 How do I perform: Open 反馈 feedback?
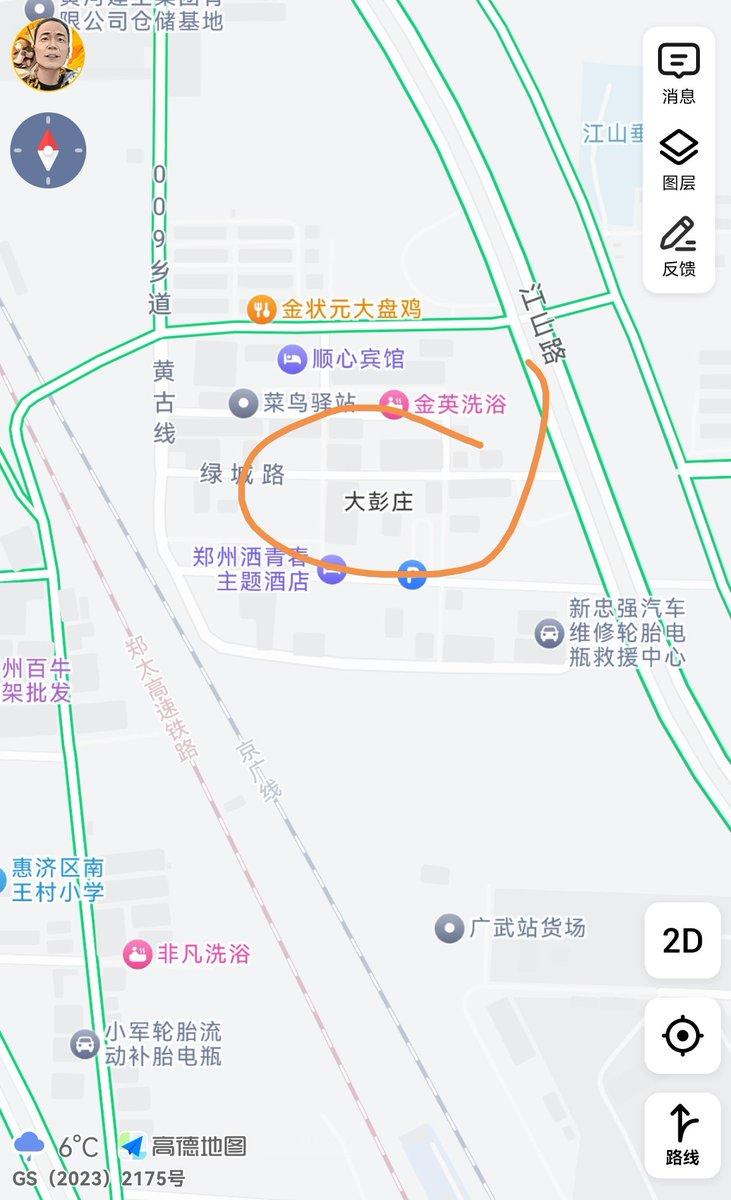(x=678, y=246)
